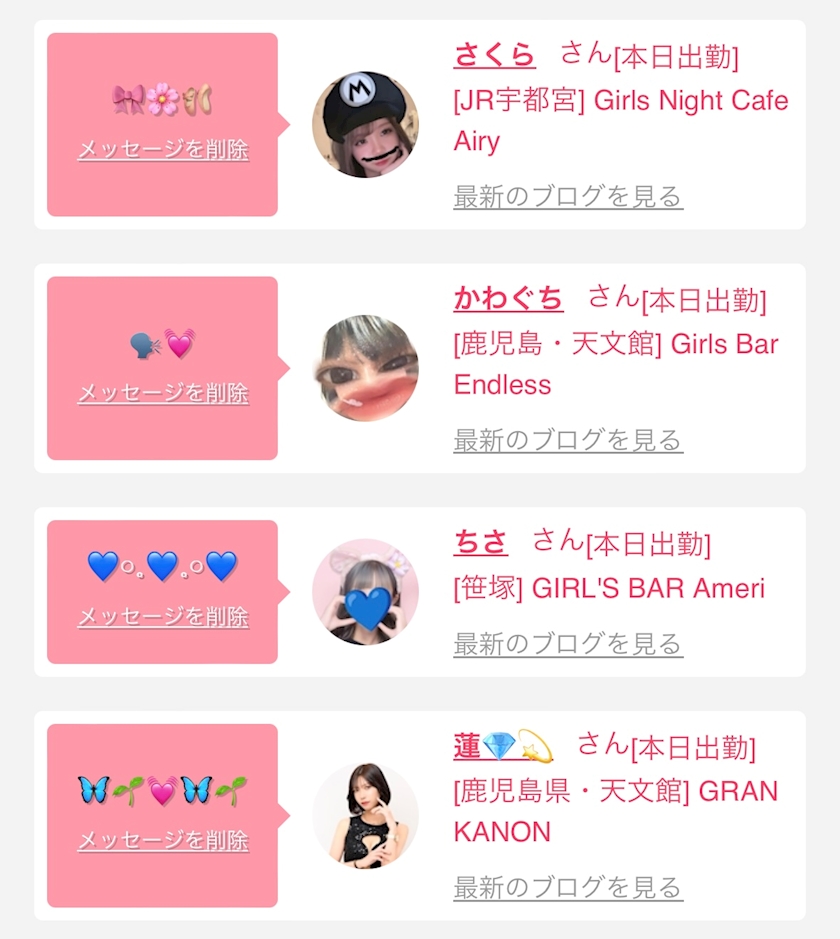The width and height of the screenshot is (840, 939).
Task: Tap さくら's profile photo
Action: coord(365,125)
